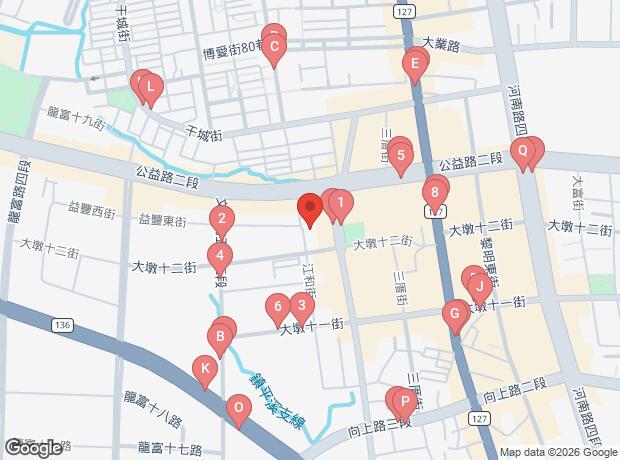Select map marker 1
This screenshot has width=620, height=460.
(341, 207)
